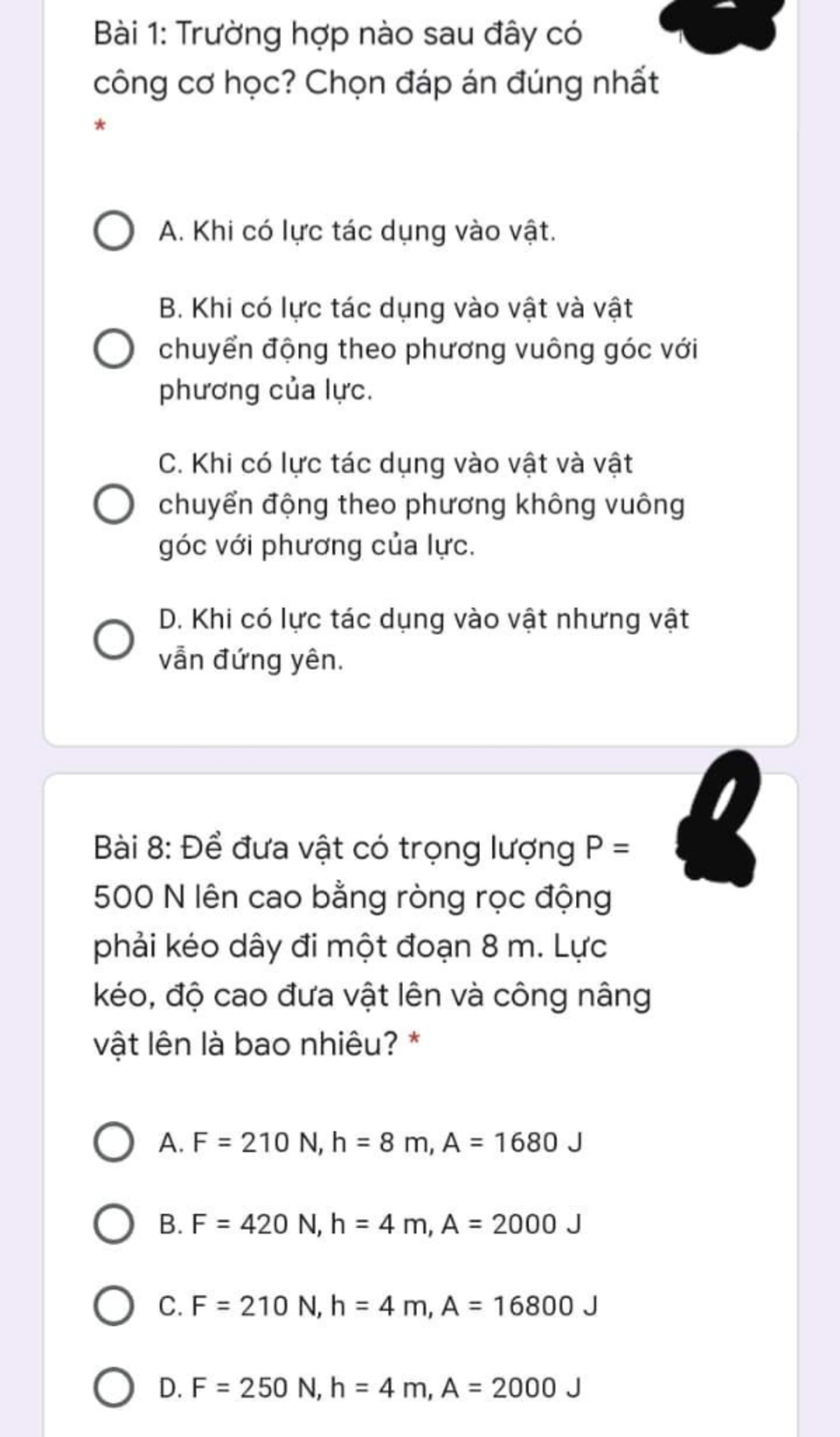Choose answer B about vuông góc motion
The image size is (840, 1437).
pyautogui.click(x=113, y=350)
